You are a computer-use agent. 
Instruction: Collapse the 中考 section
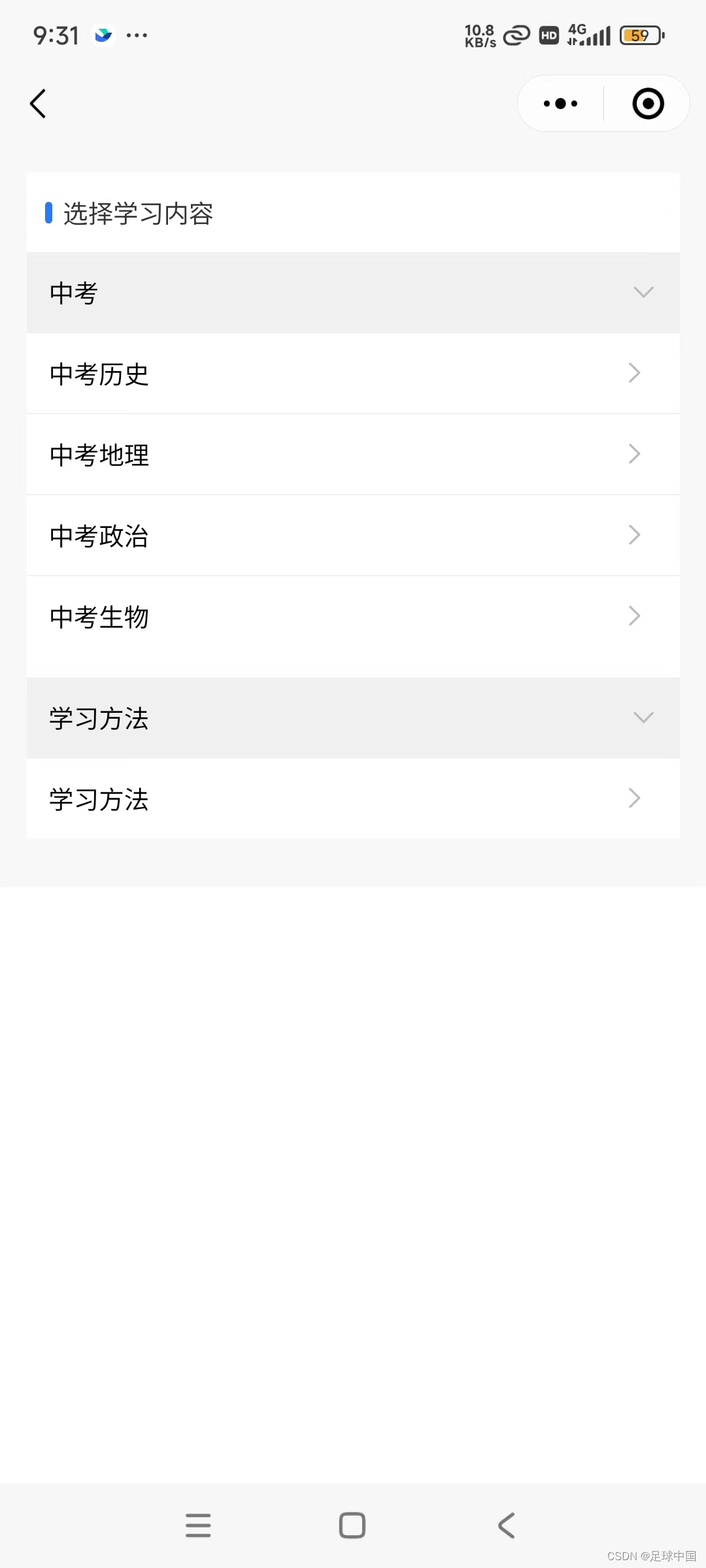[x=353, y=293]
